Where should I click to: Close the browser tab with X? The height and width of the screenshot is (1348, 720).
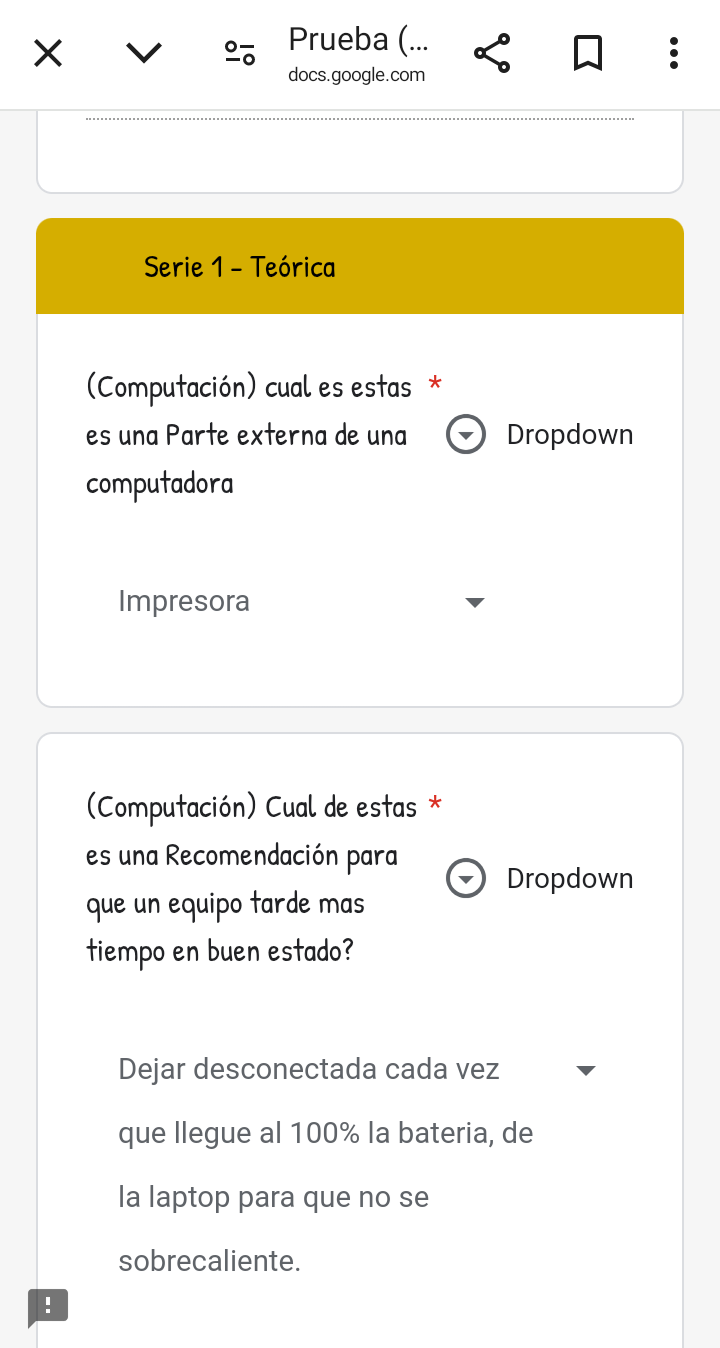click(x=48, y=53)
